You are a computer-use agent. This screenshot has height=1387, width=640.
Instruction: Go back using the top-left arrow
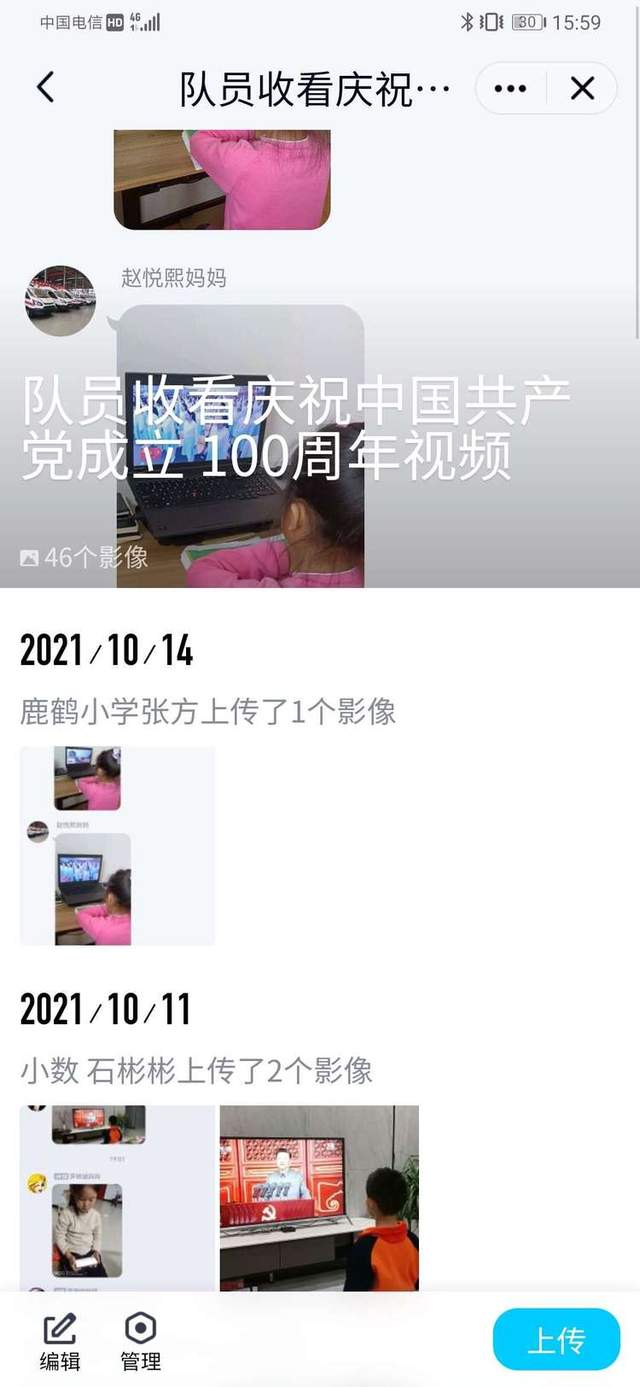tap(46, 88)
